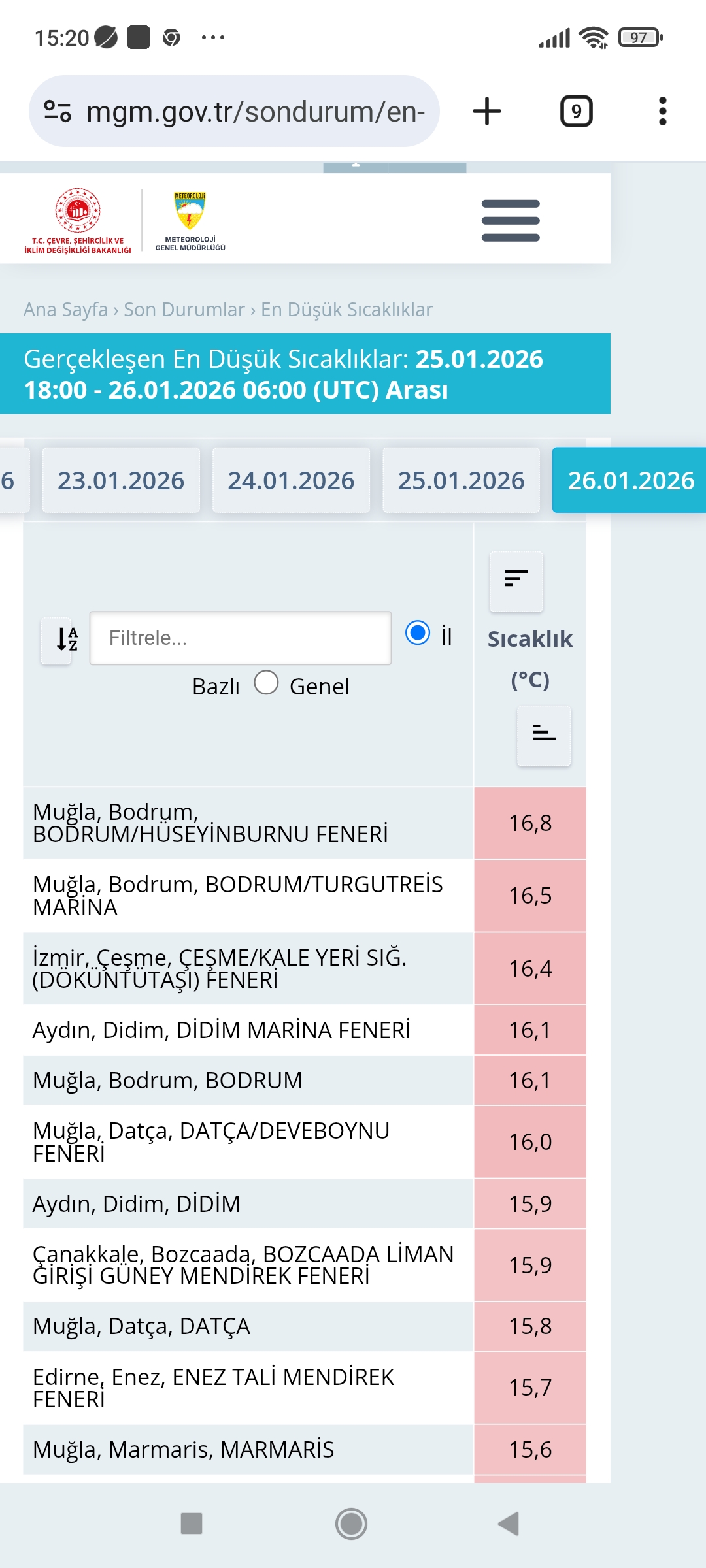Switch to the 25.01.2026 date tab
Viewport: 706px width, 1568px height.
tap(461, 480)
